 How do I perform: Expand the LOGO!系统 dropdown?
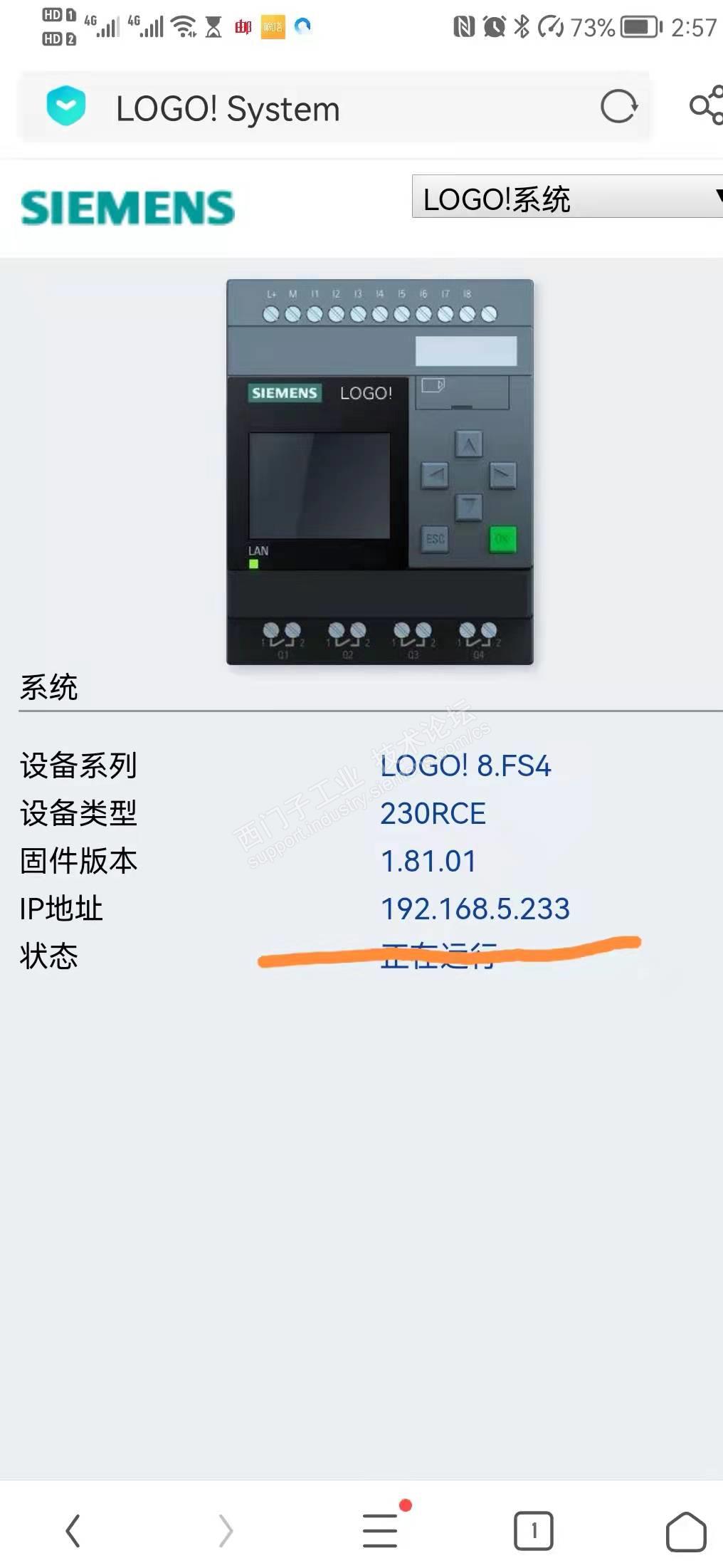pyautogui.click(x=567, y=197)
